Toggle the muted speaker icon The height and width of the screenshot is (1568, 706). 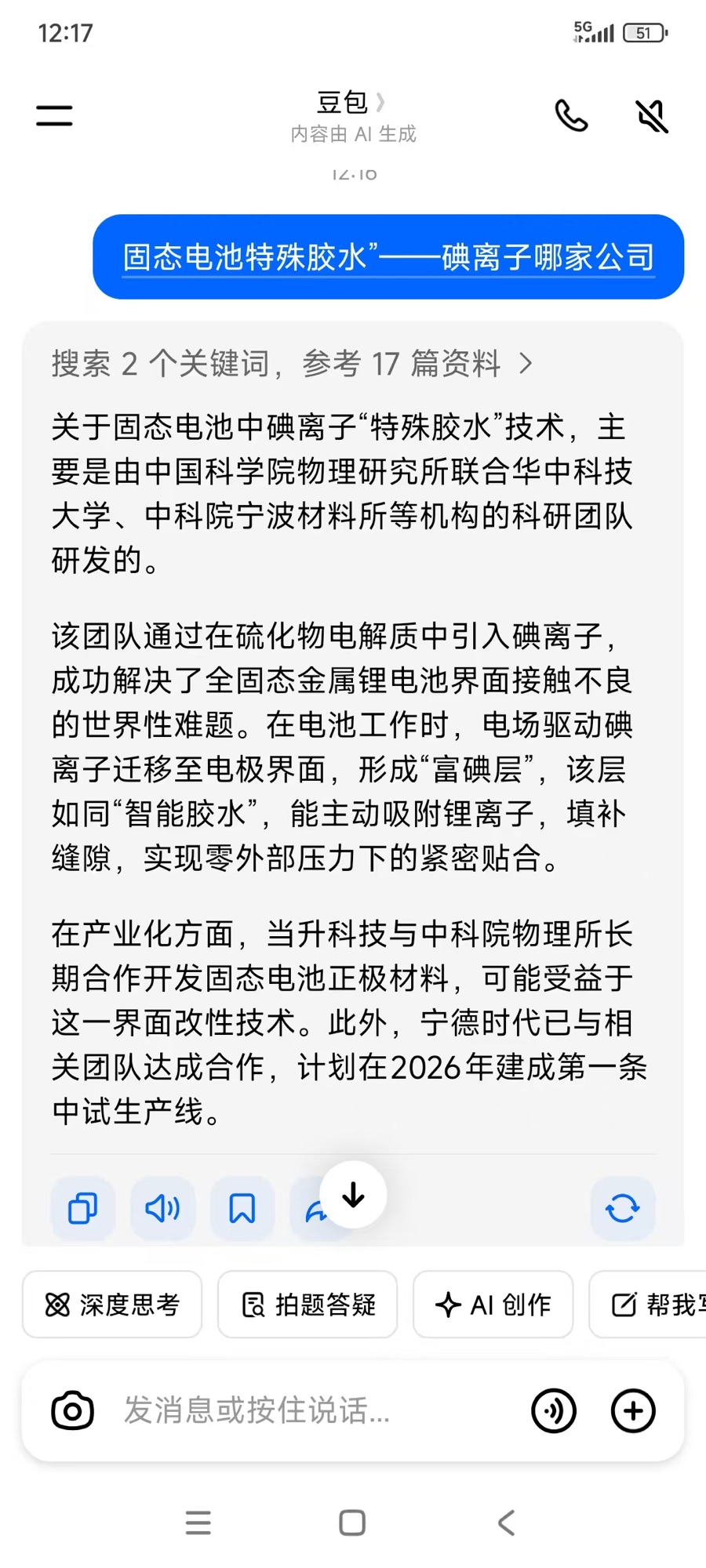pyautogui.click(x=651, y=116)
